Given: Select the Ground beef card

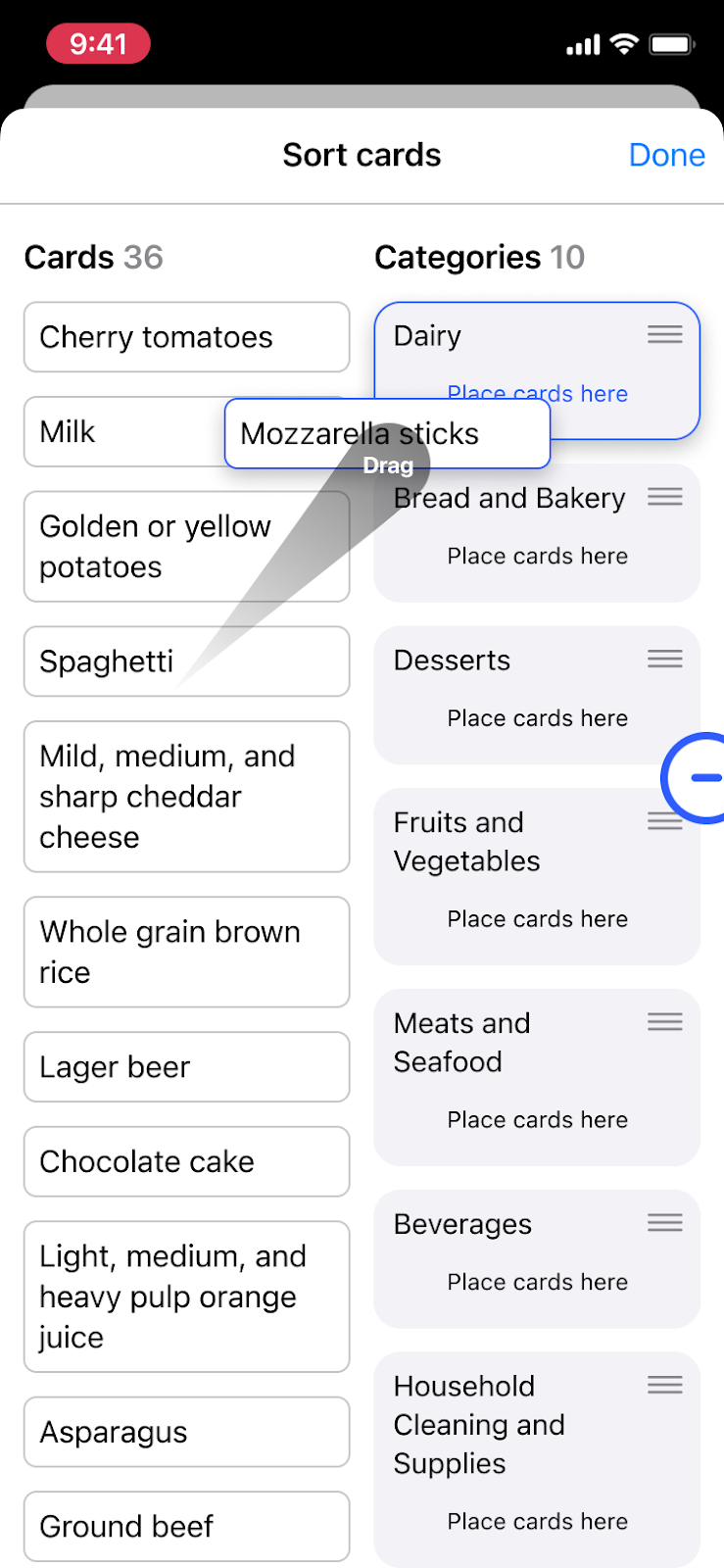Looking at the screenshot, I should click(186, 1526).
